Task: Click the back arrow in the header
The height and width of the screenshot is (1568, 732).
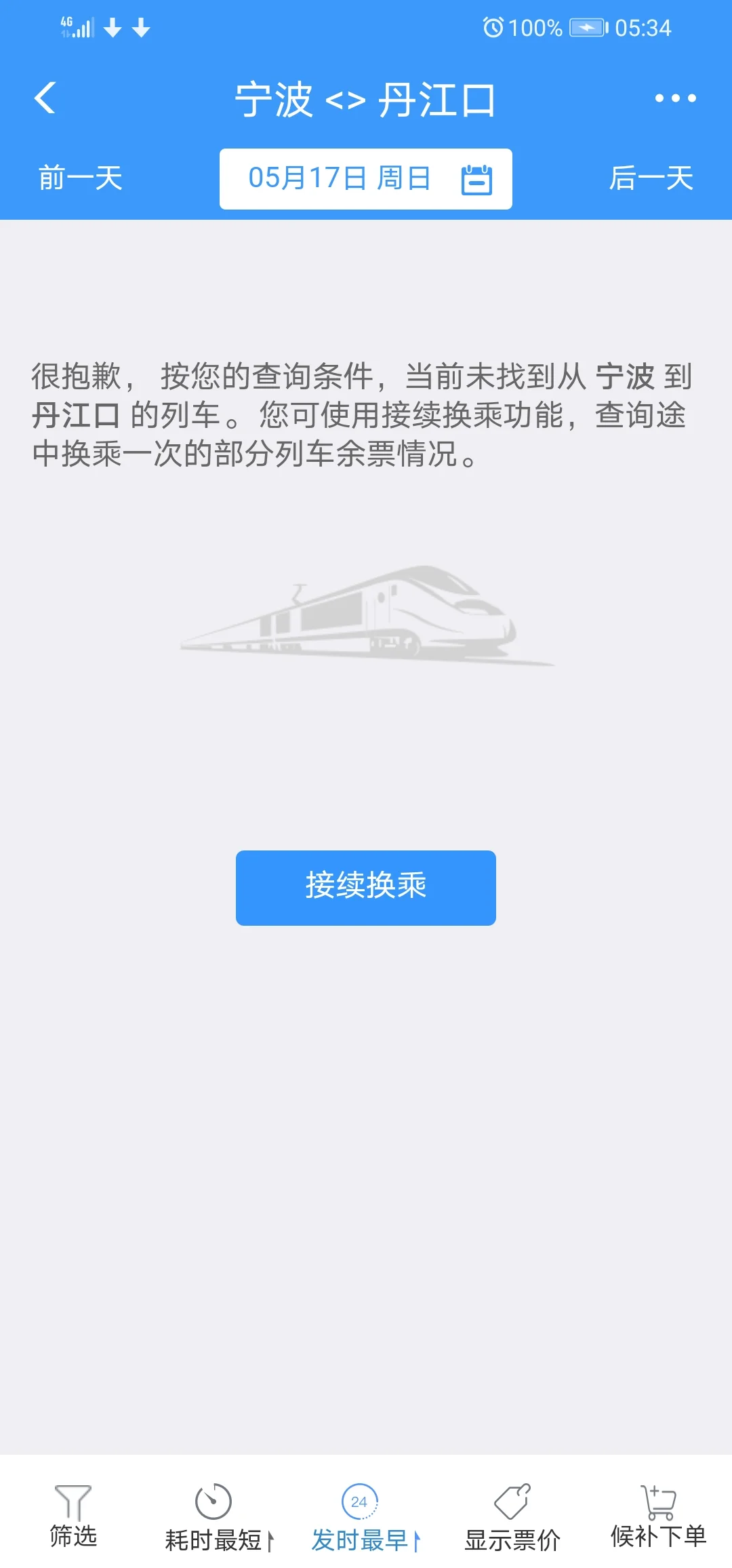Action: point(45,98)
